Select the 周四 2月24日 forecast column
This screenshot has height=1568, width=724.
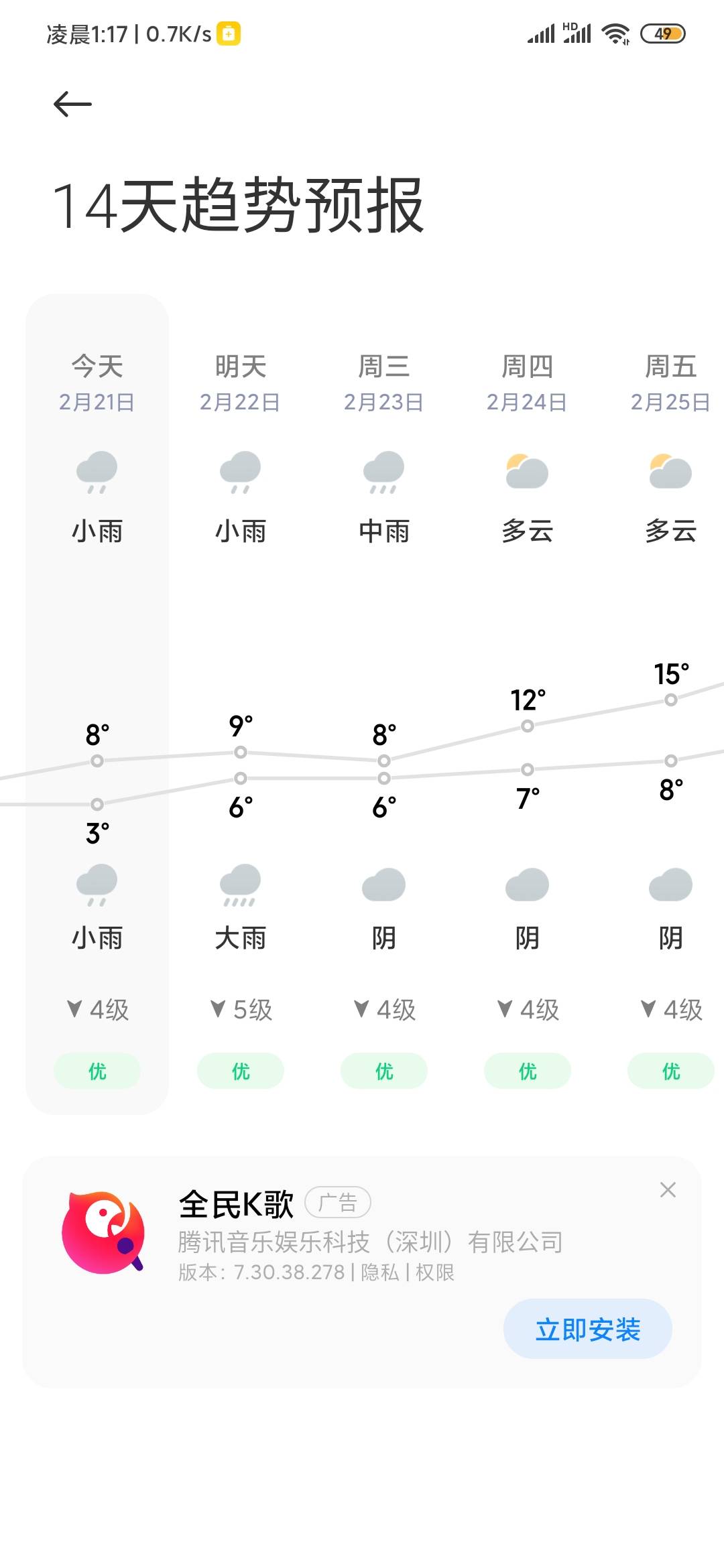point(528,704)
